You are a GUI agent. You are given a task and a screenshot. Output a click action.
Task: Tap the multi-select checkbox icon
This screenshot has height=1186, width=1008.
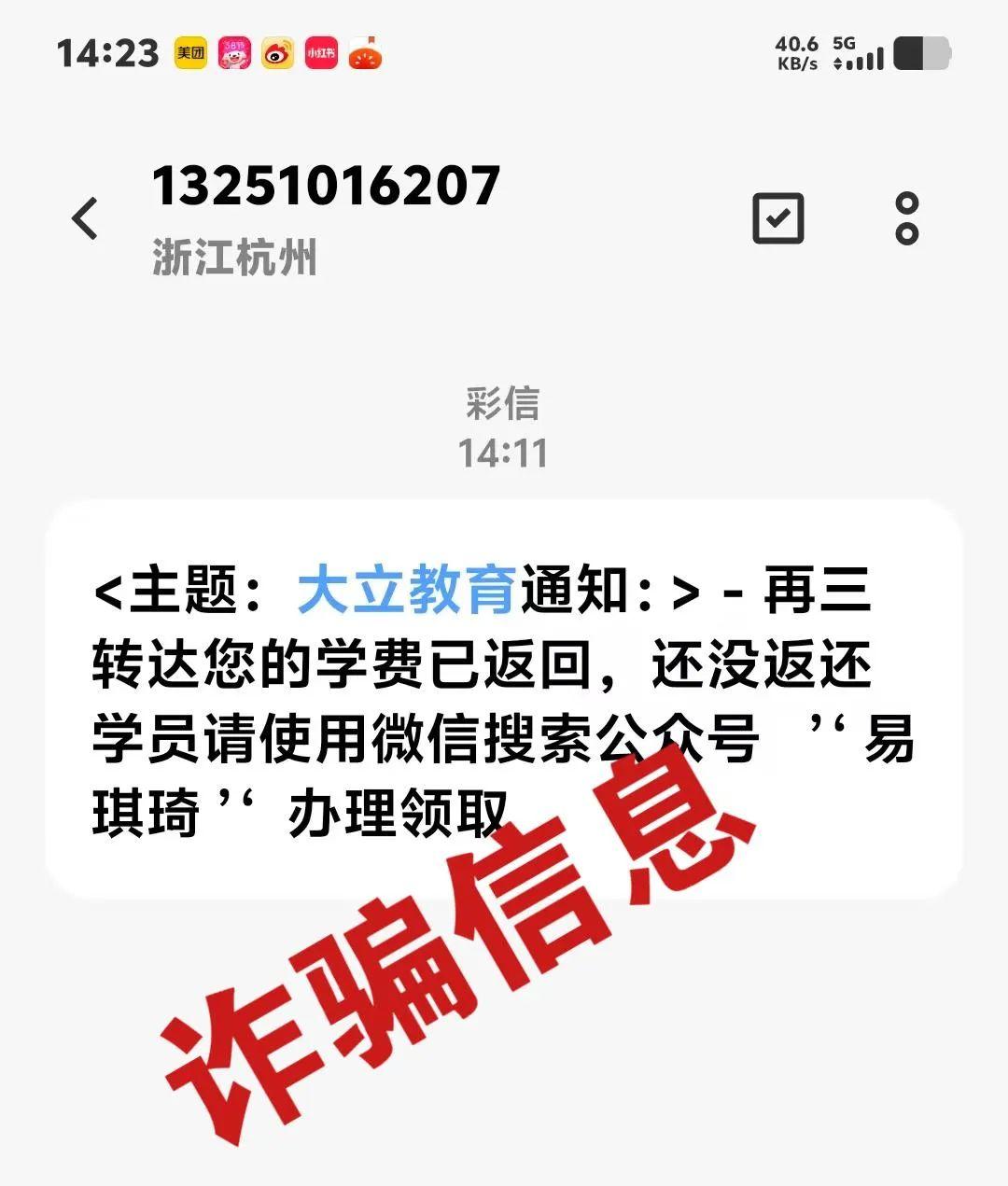(777, 219)
